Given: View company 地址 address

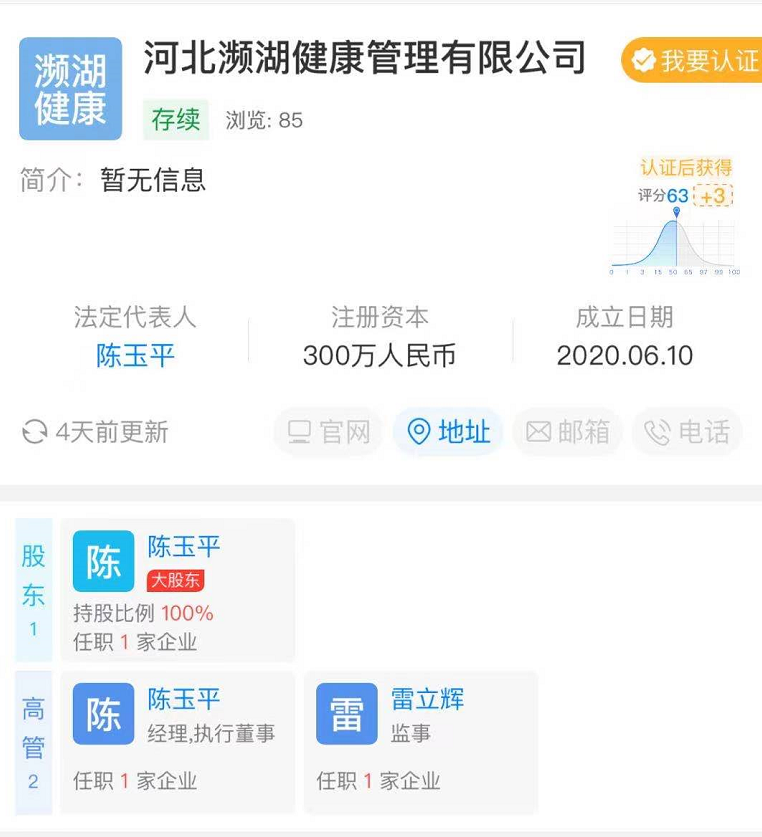Looking at the screenshot, I should pos(449,432).
